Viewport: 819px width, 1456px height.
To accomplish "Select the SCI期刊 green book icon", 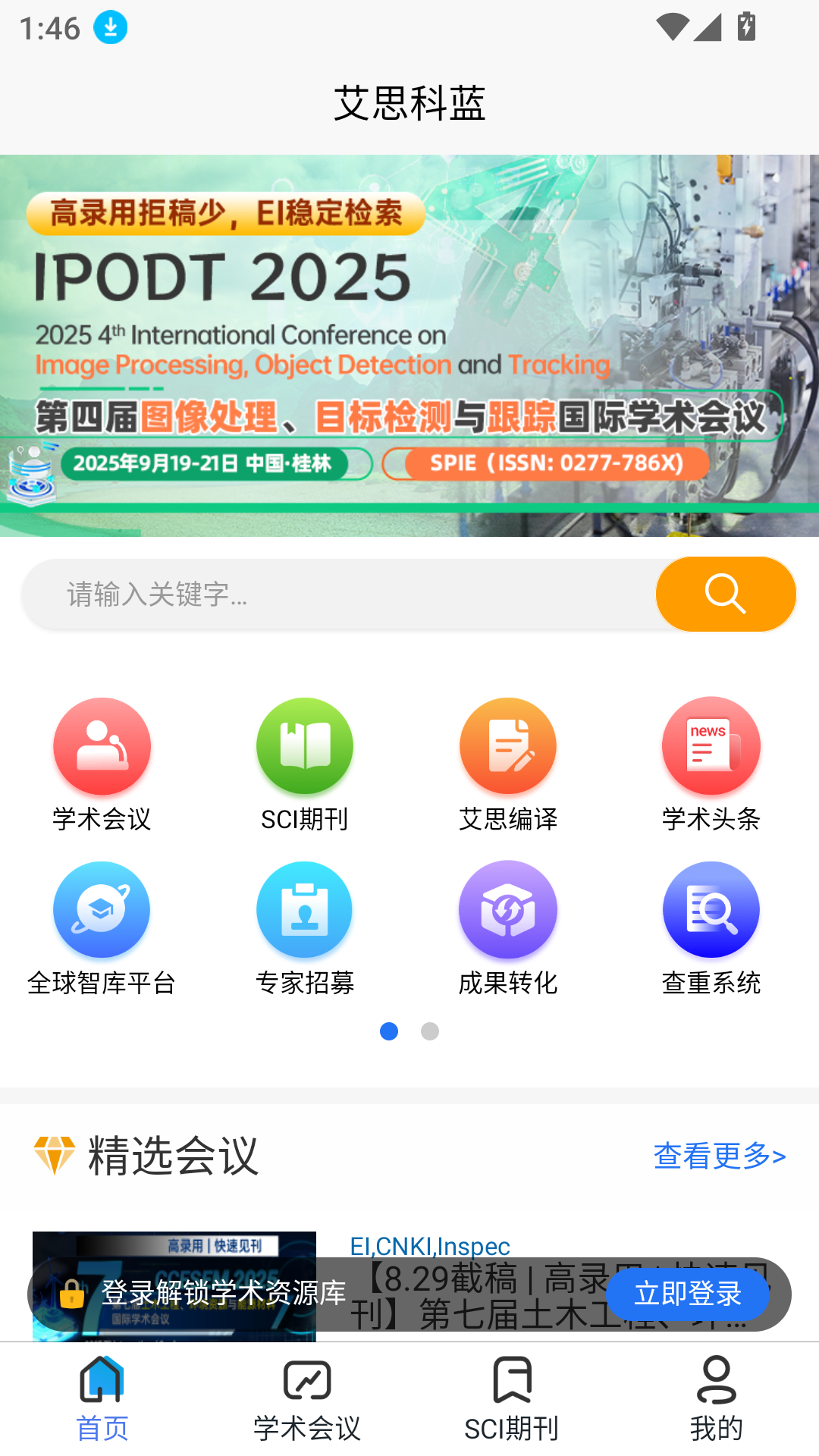I will (x=304, y=745).
